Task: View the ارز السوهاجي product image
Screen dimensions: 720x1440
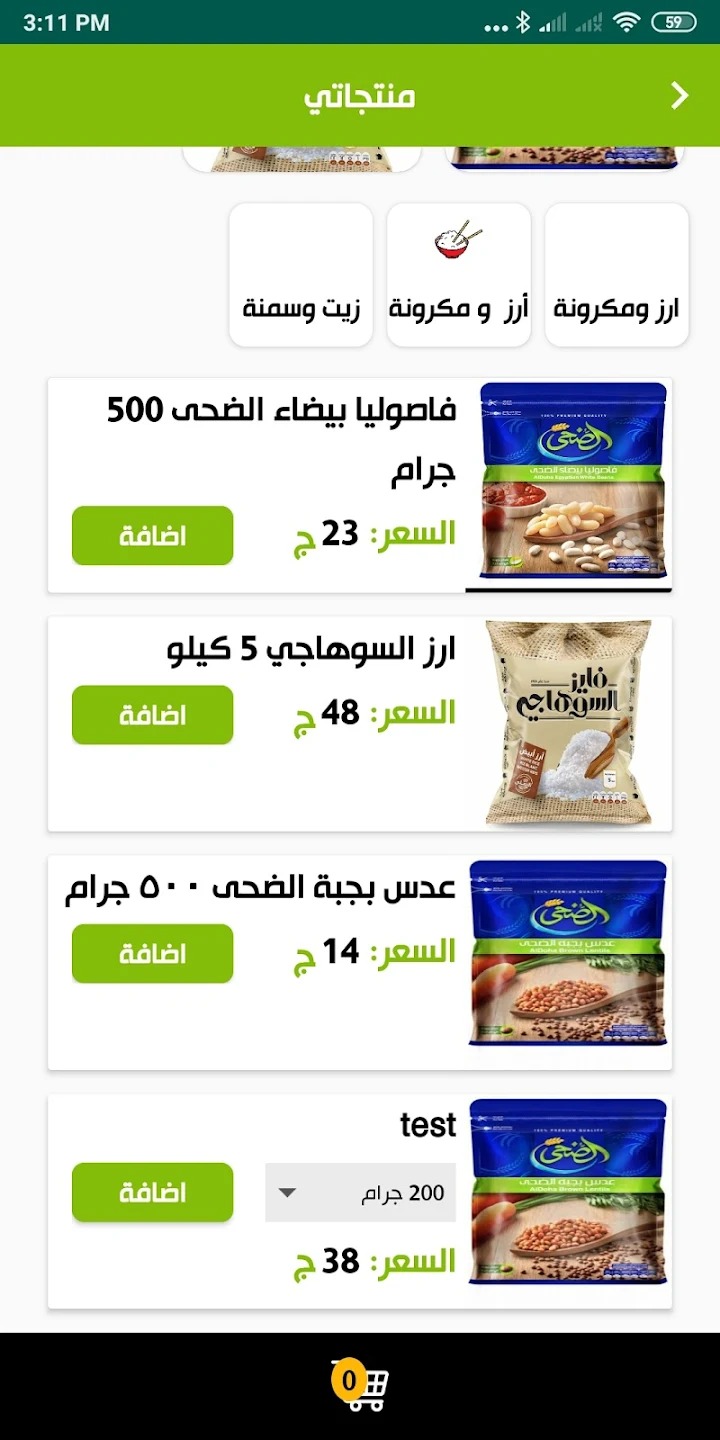Action: click(569, 723)
